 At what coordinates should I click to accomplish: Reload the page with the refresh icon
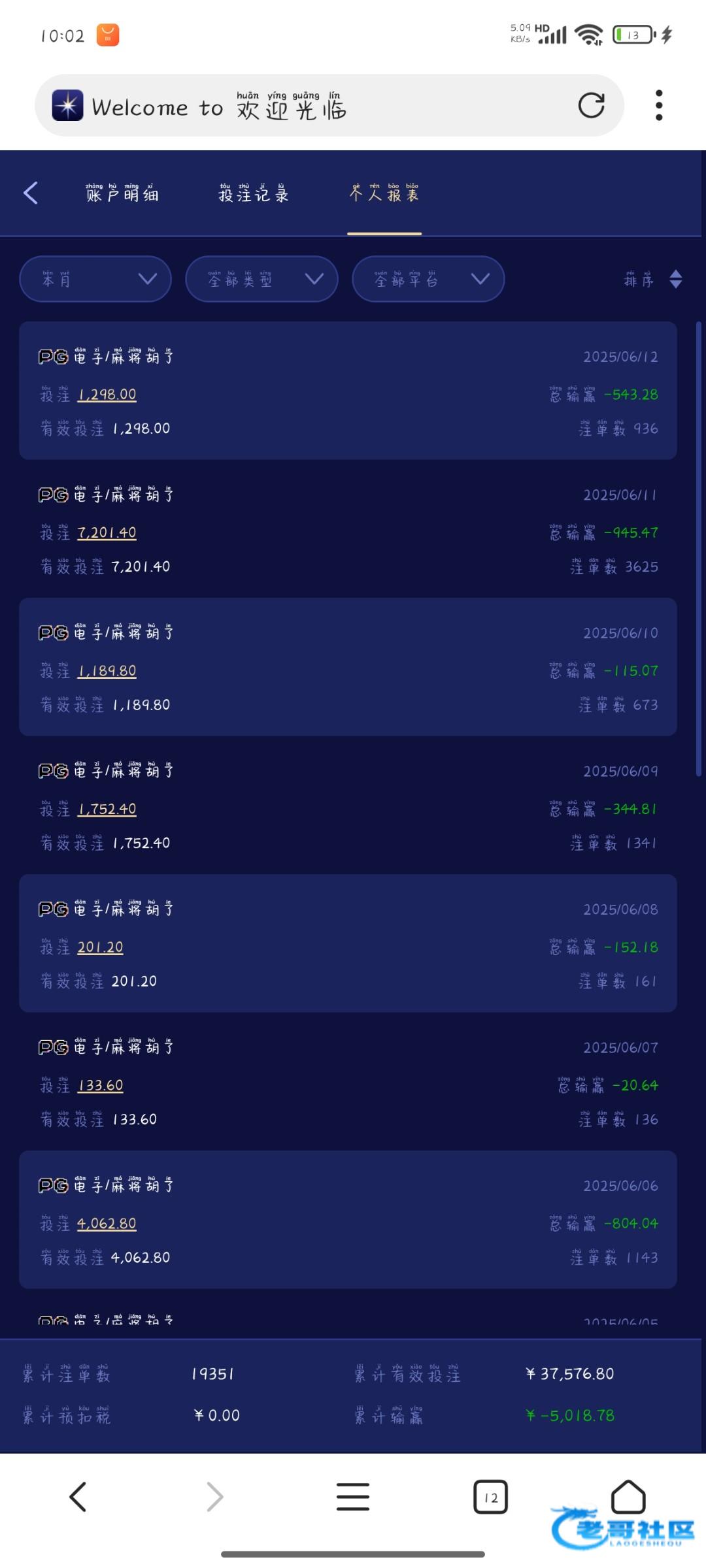pos(591,105)
